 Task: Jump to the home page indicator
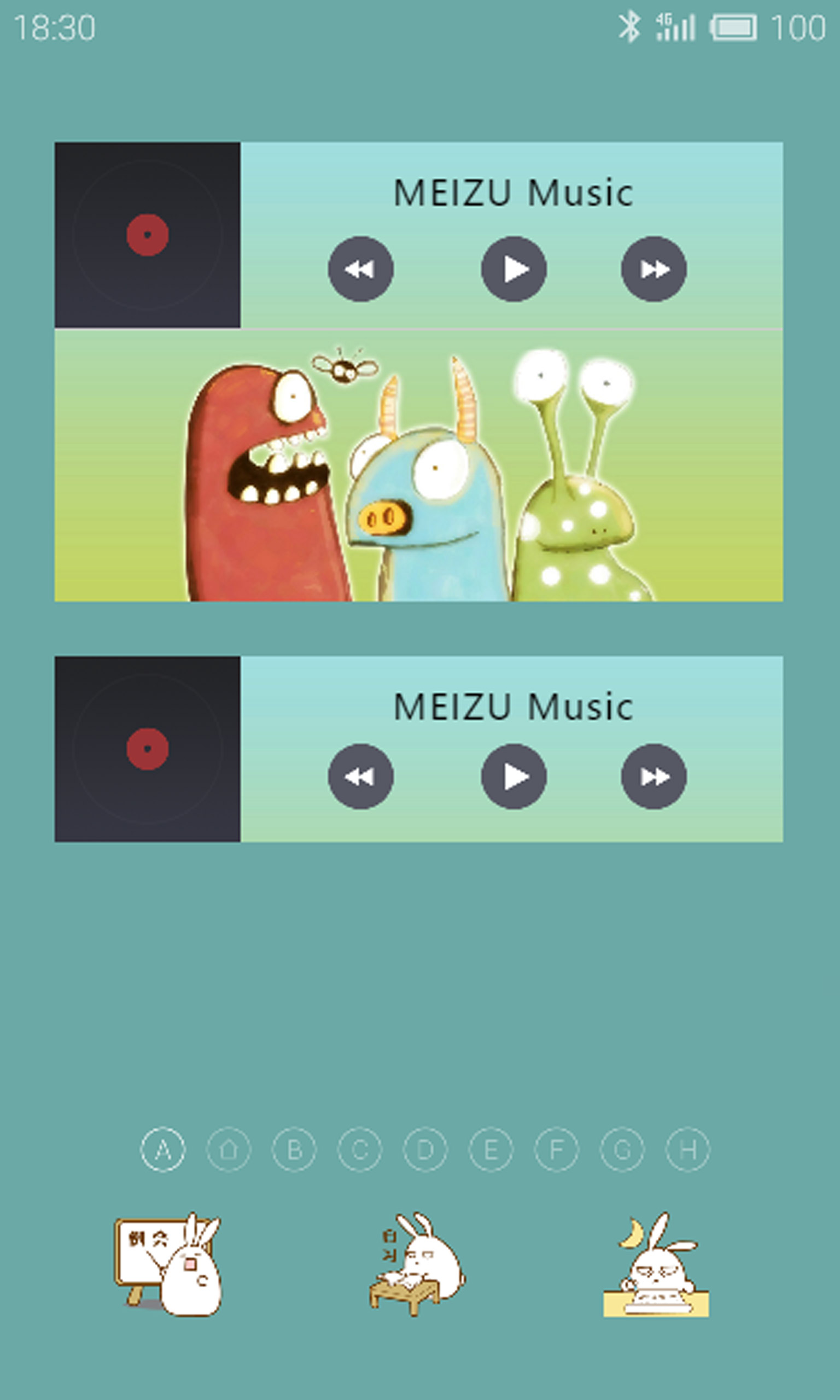pyautogui.click(x=228, y=1150)
